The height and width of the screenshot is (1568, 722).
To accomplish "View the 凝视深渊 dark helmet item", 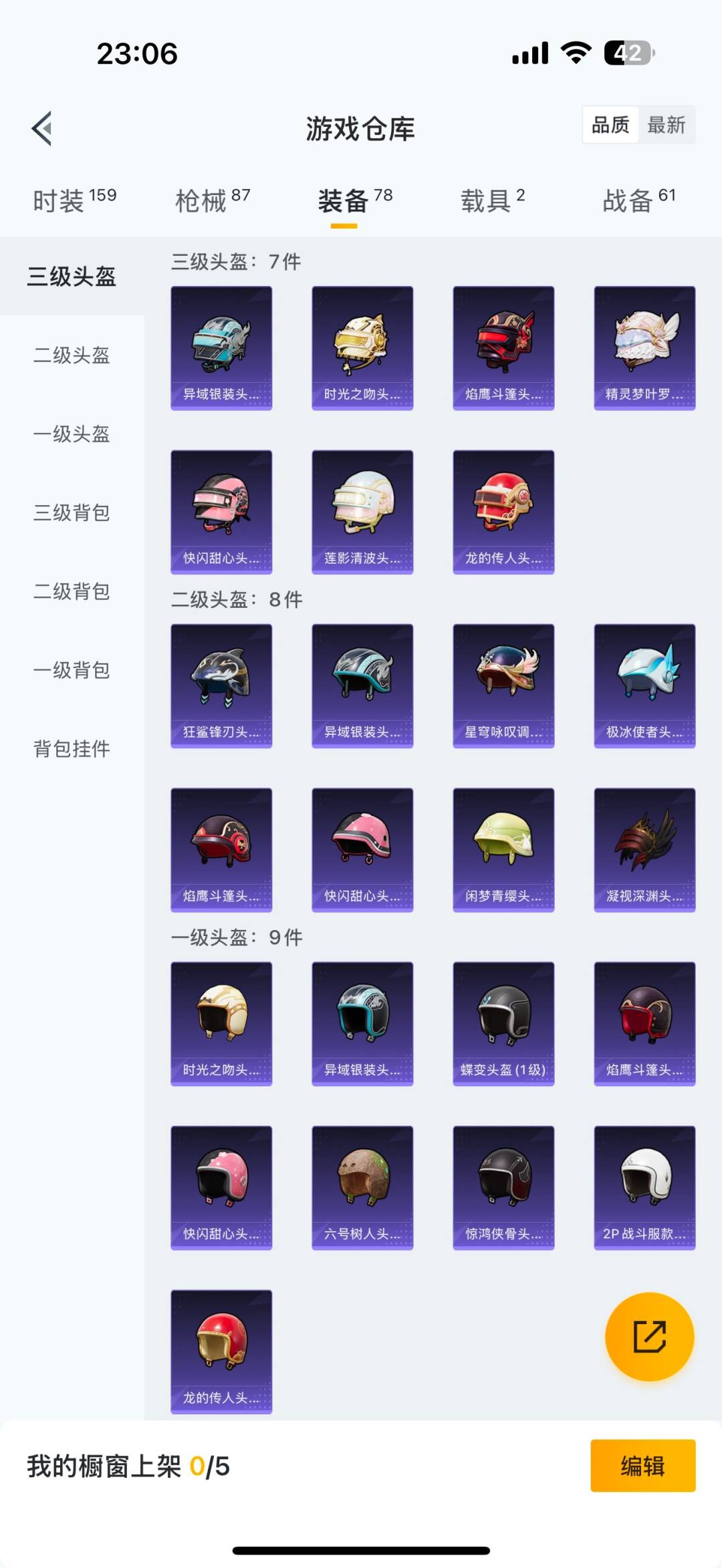I will coord(644,848).
